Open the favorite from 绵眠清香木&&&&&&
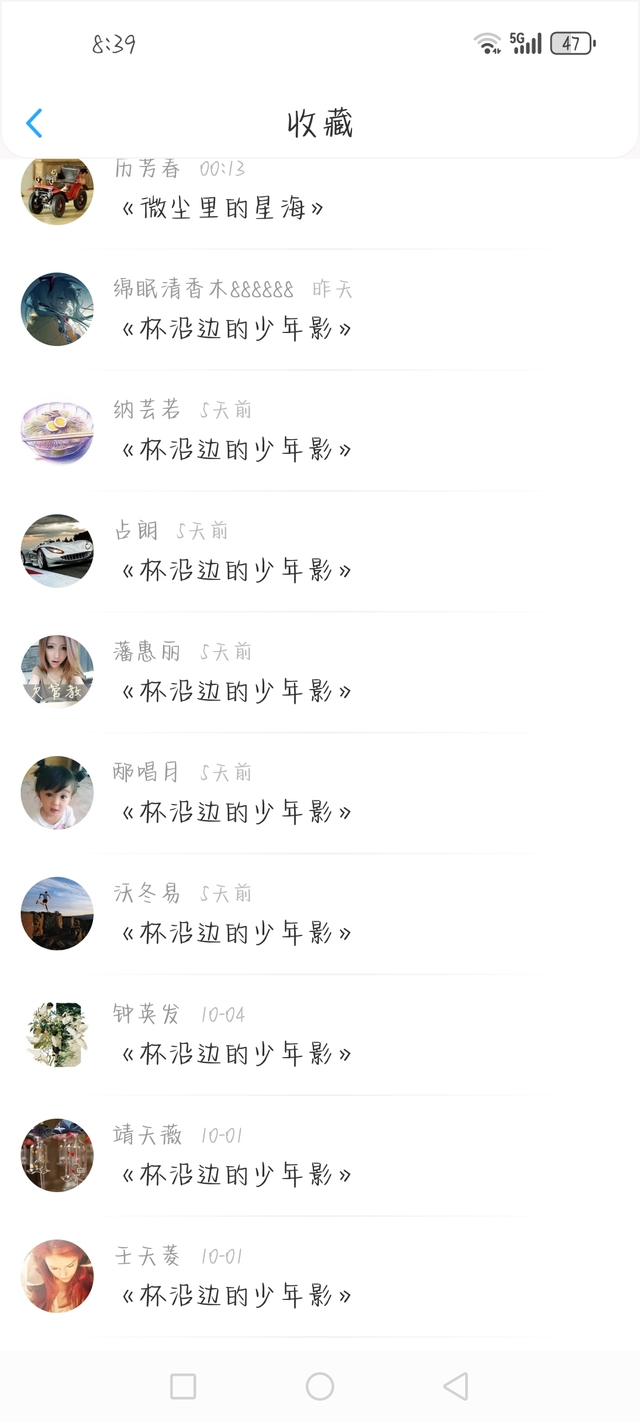 (x=236, y=329)
